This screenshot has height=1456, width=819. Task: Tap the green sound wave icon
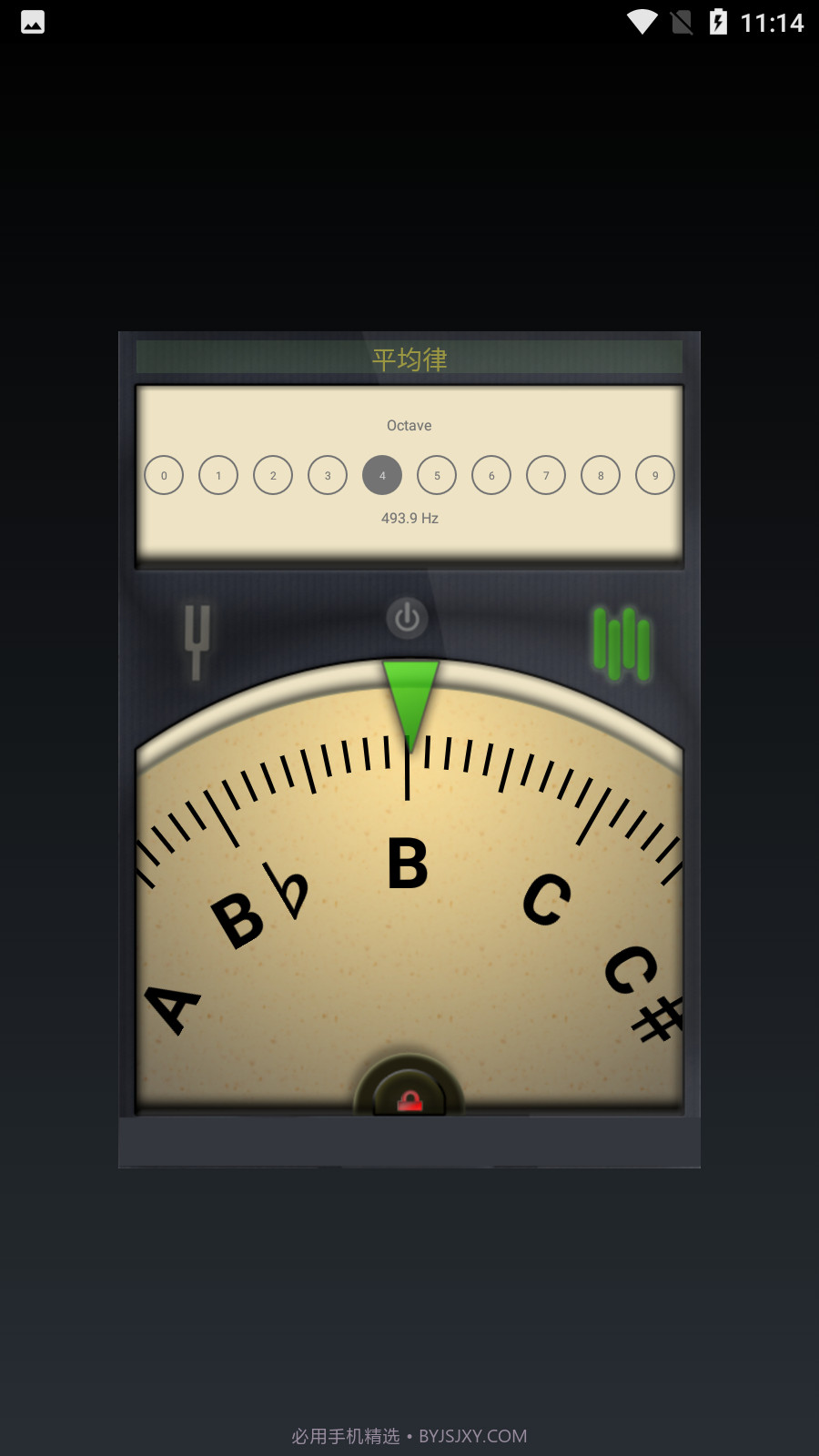[x=622, y=643]
